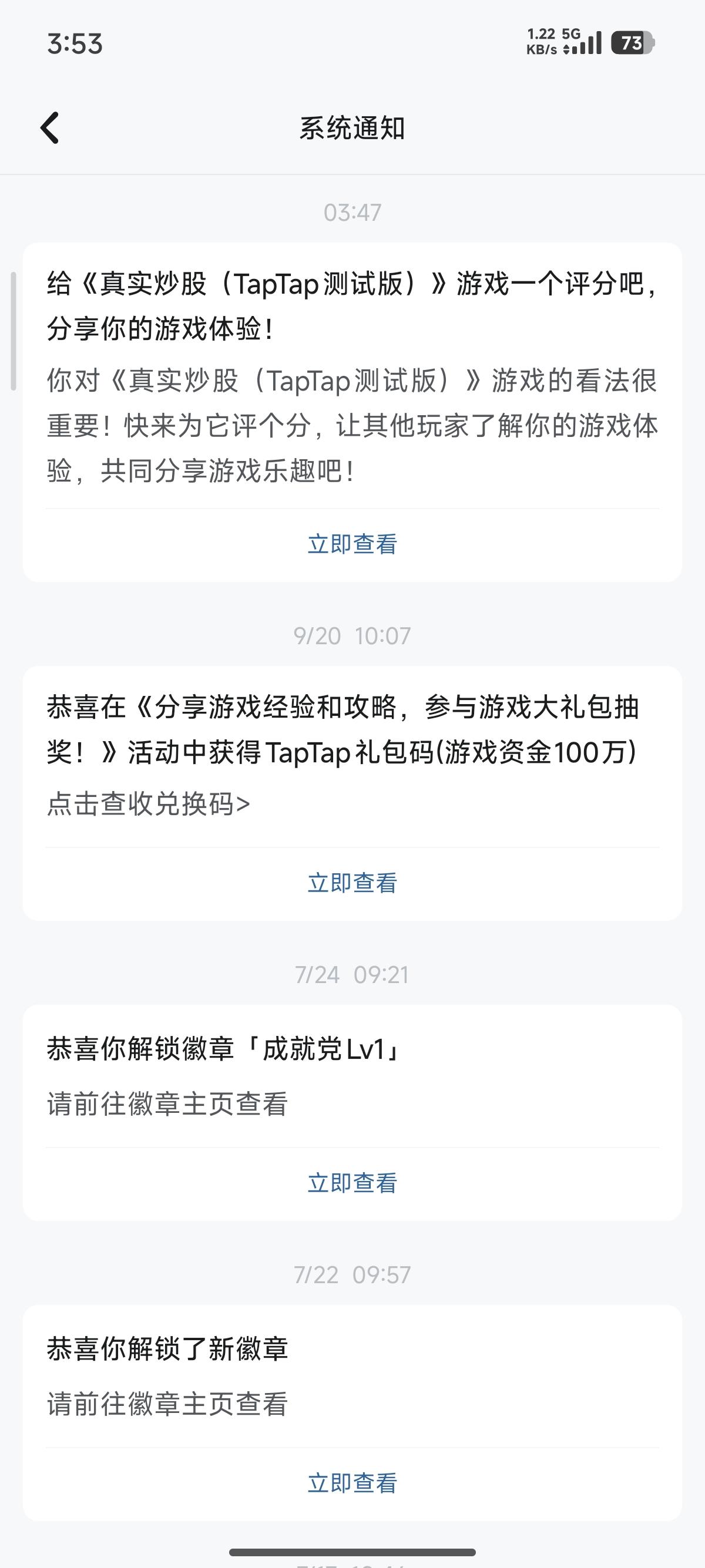Image resolution: width=705 pixels, height=1568 pixels.
Task: Tap 立即查看 under the 成就党Lv1 badge notice
Action: (352, 1183)
